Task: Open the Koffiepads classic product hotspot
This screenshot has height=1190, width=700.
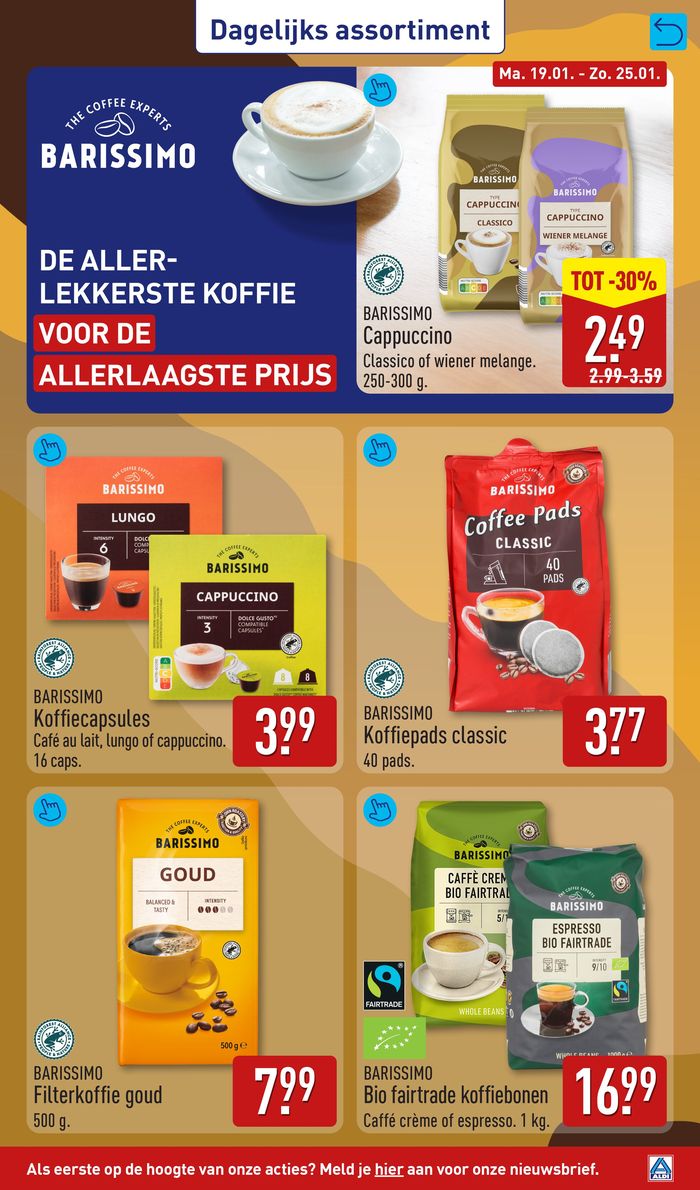Action: 380,449
